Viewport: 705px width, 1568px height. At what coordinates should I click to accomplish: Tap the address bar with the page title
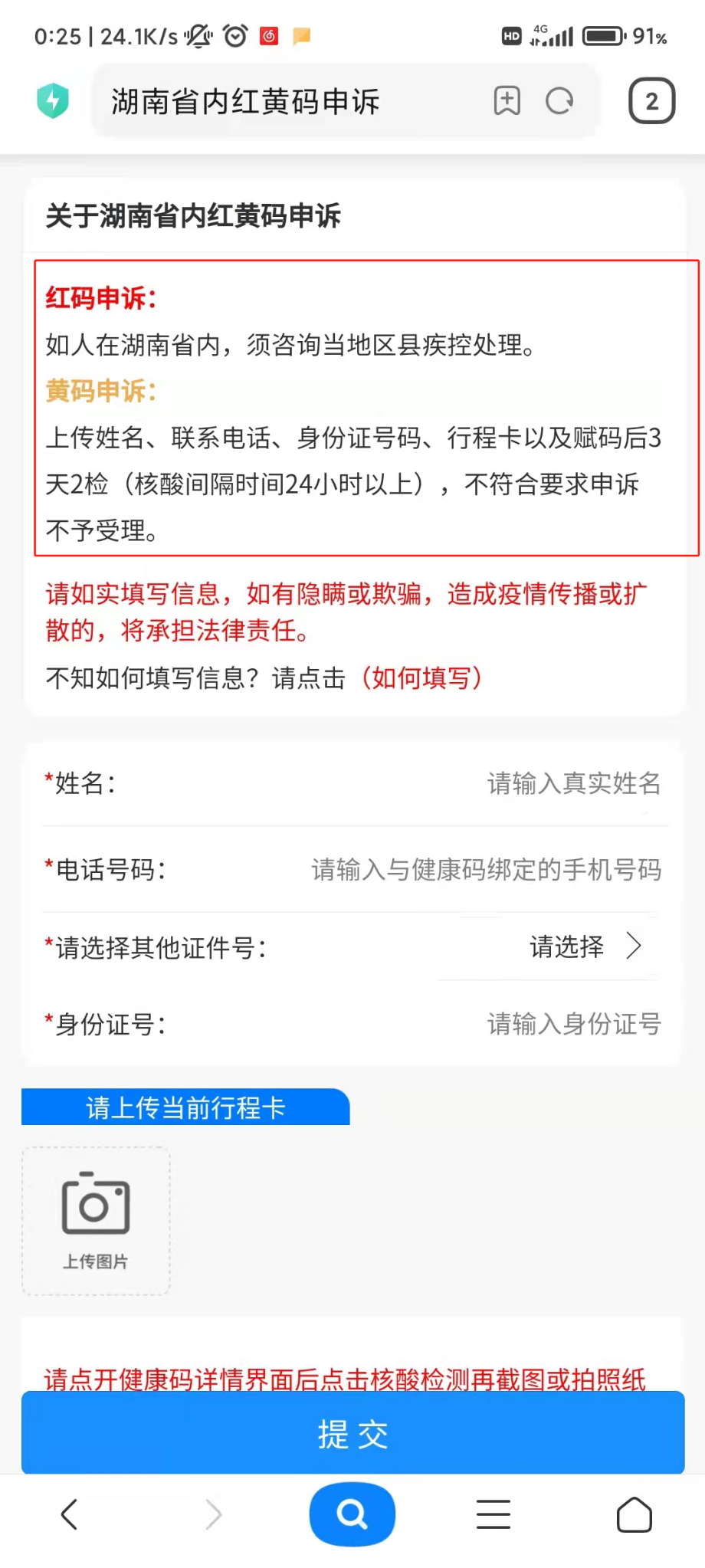tap(291, 101)
